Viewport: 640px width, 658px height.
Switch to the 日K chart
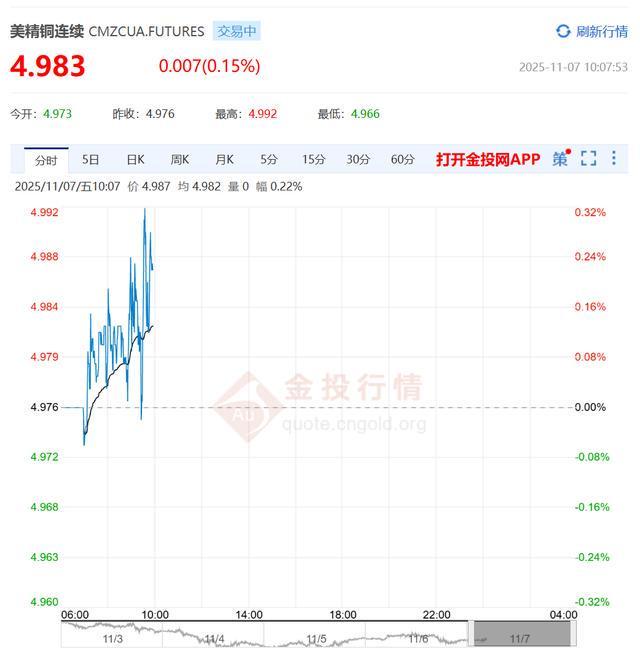pyautogui.click(x=135, y=159)
